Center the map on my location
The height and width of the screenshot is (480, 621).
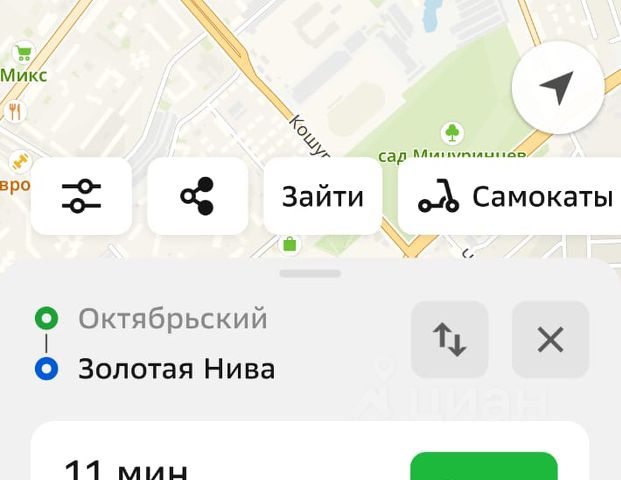coord(558,89)
